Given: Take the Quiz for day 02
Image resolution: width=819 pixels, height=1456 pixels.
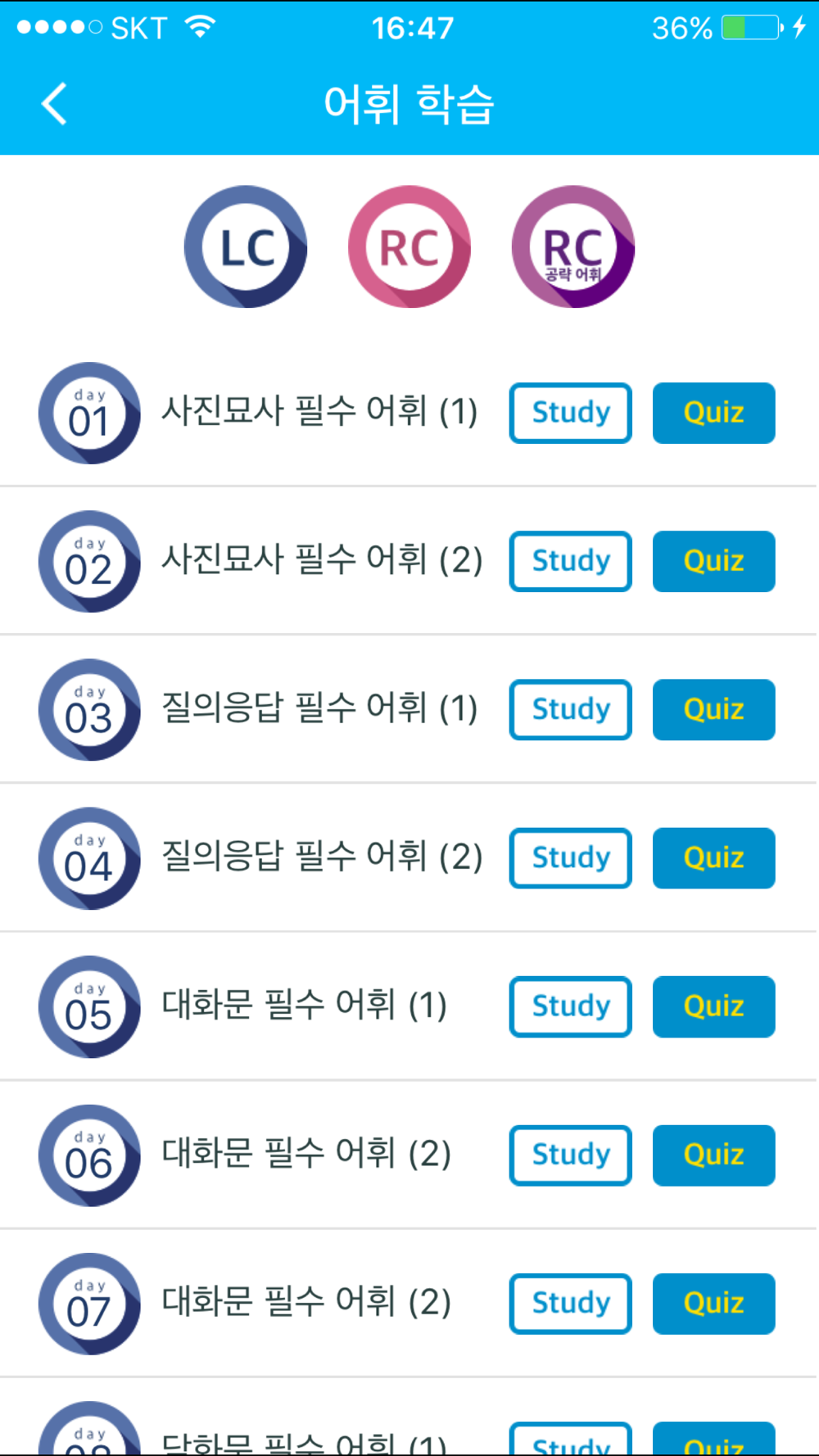Looking at the screenshot, I should 714,562.
